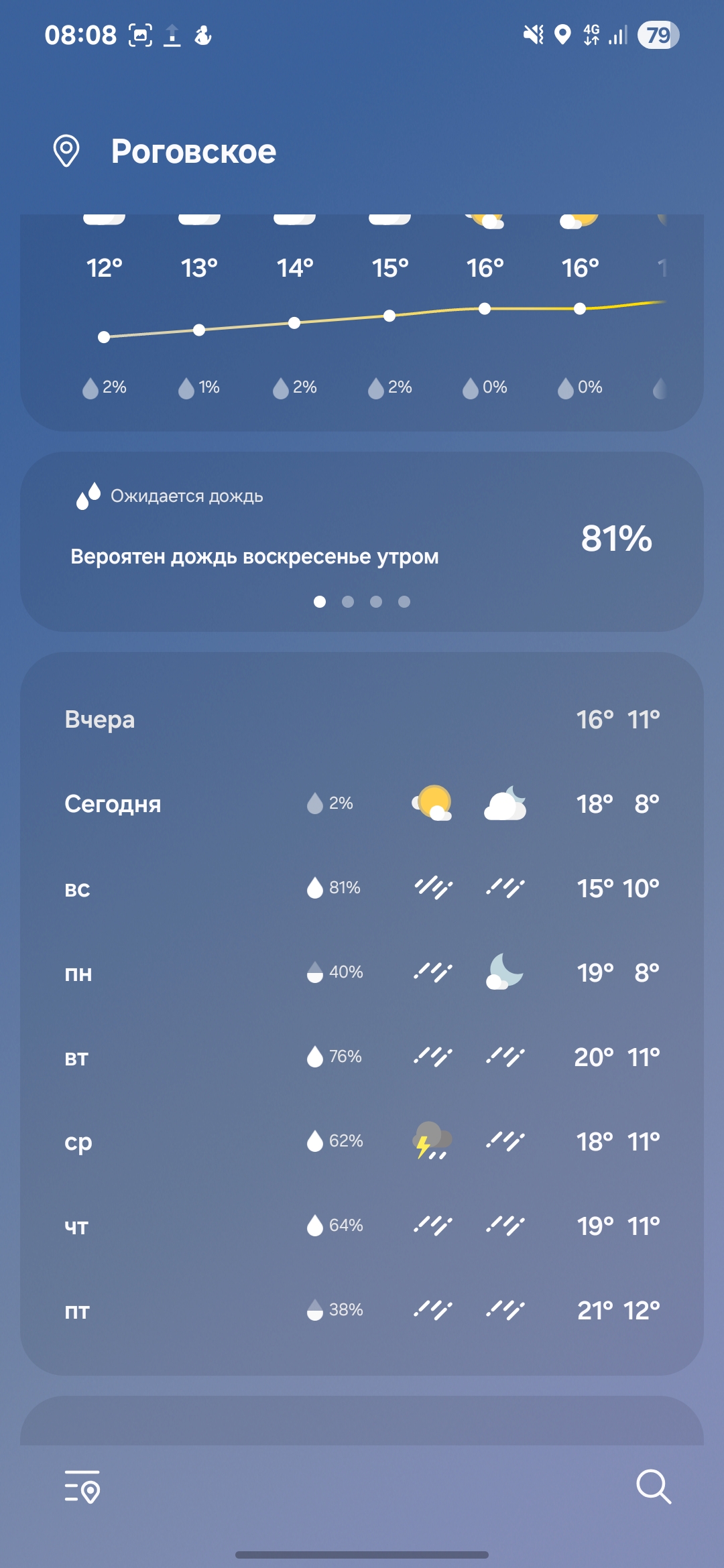Tap the Роговское location header

pos(193,151)
